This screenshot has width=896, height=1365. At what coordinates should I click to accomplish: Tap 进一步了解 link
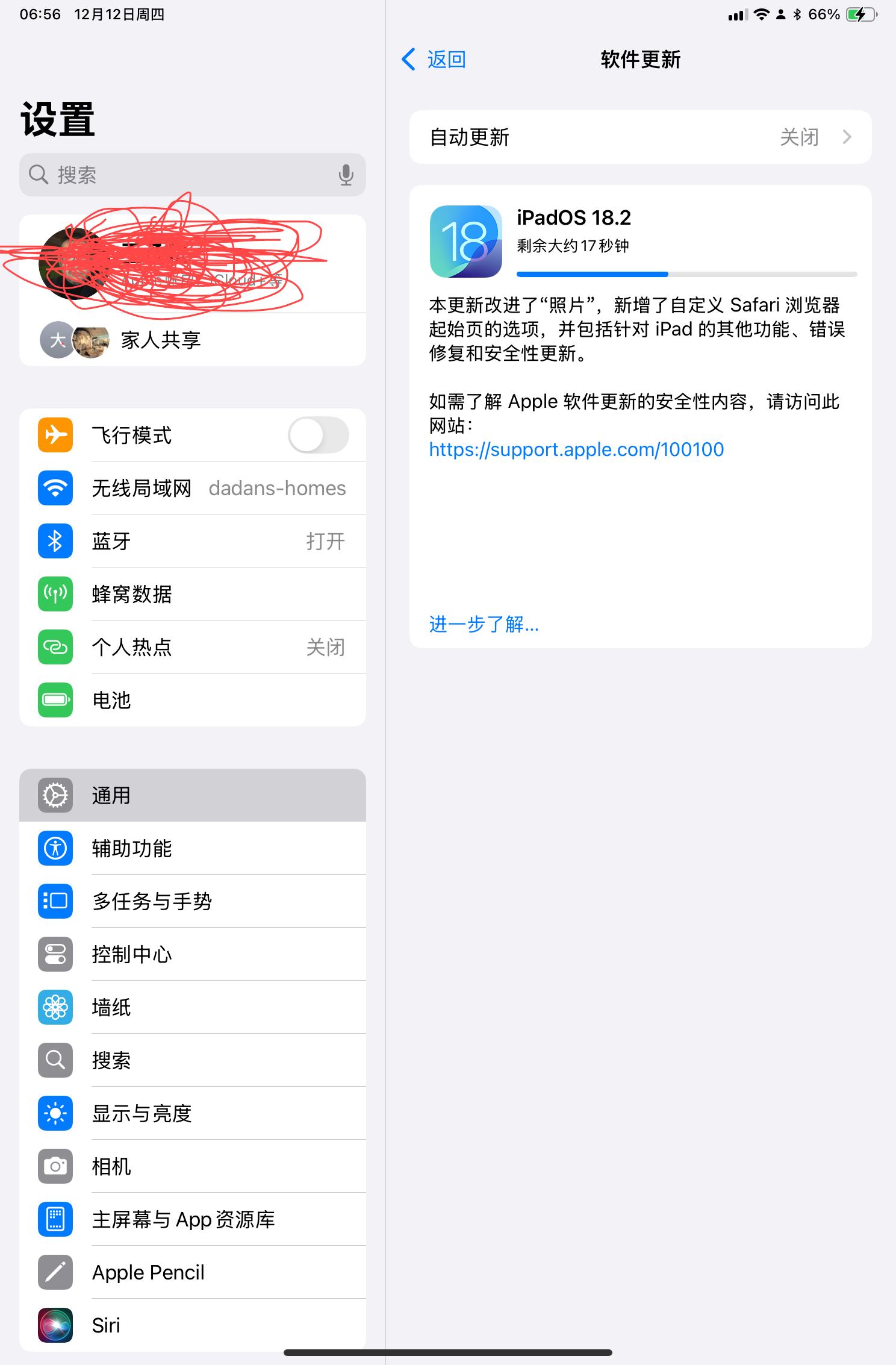(x=484, y=624)
